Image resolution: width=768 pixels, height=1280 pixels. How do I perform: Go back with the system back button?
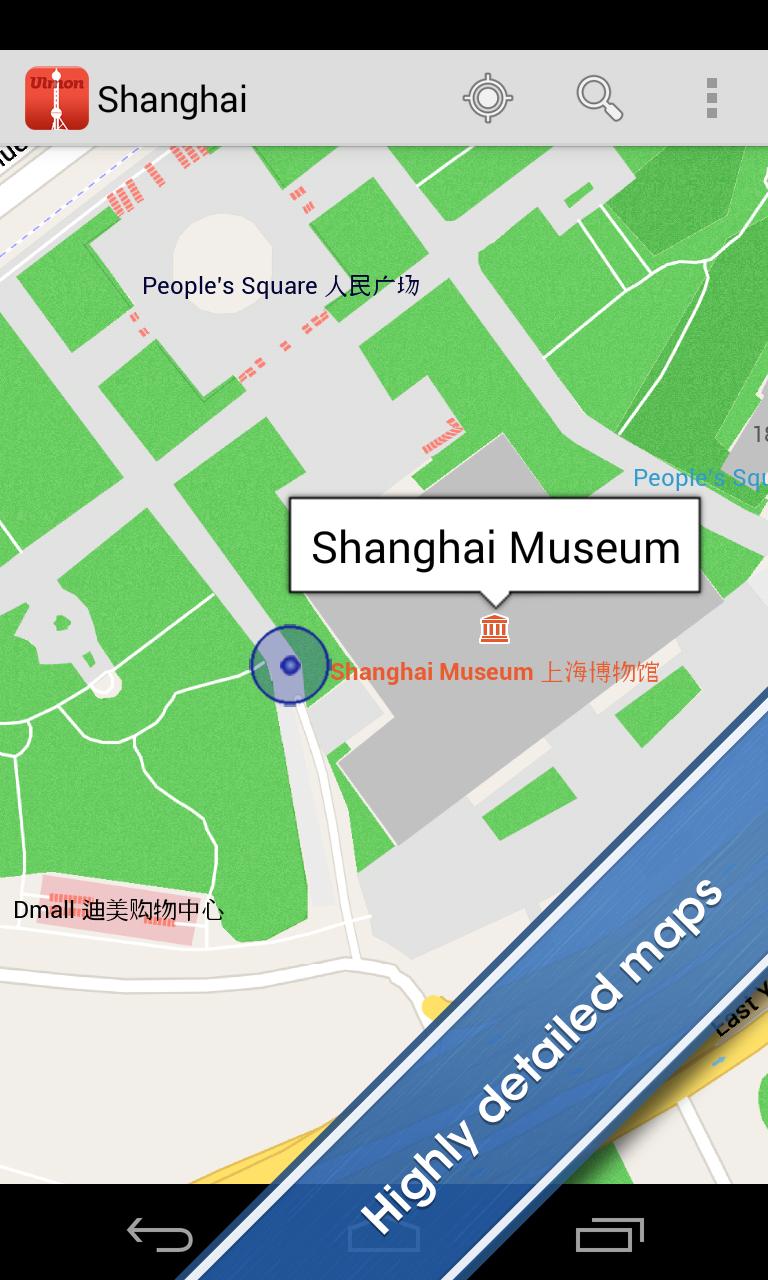159,1234
